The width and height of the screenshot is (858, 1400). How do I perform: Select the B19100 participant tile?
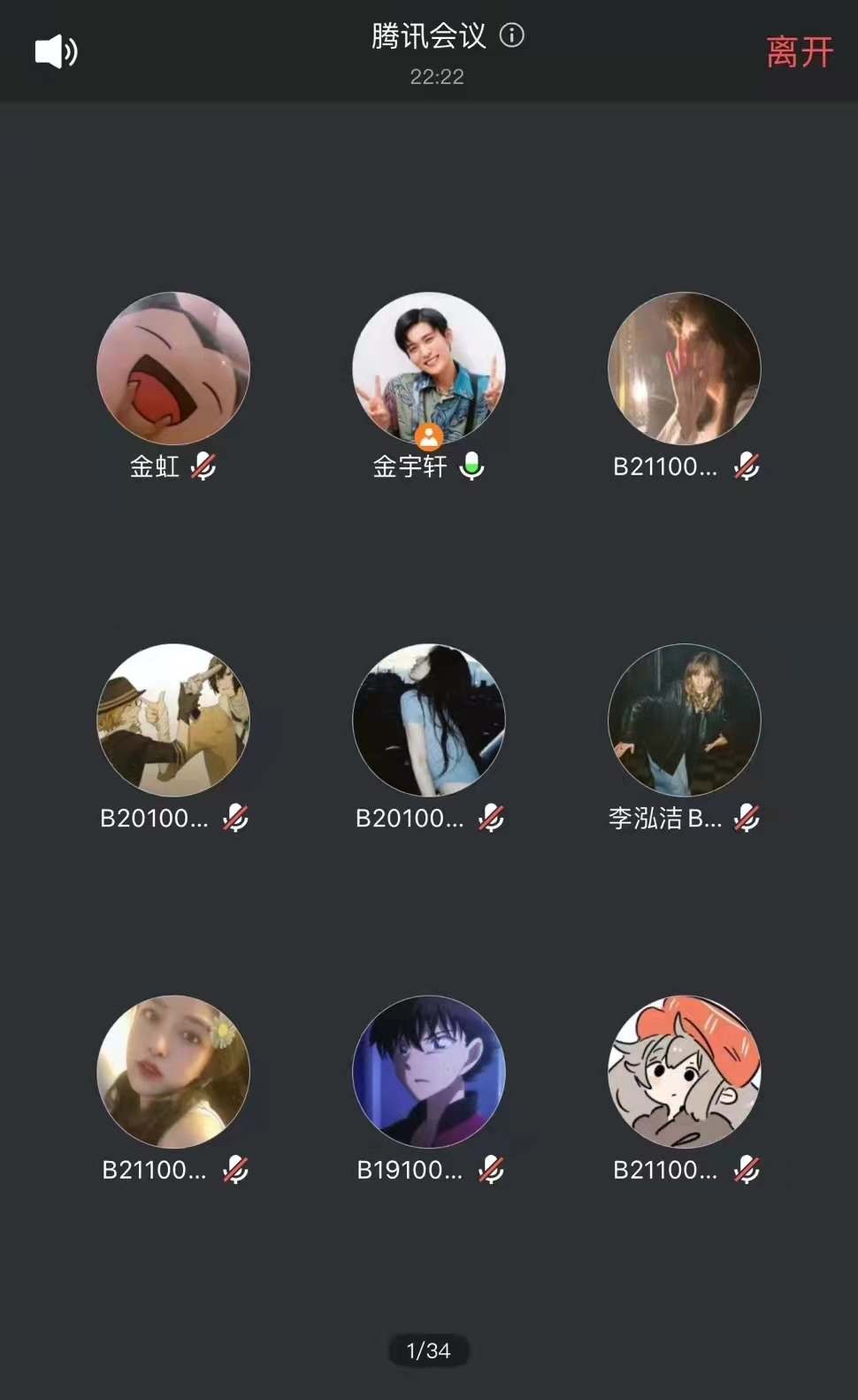[x=429, y=1072]
